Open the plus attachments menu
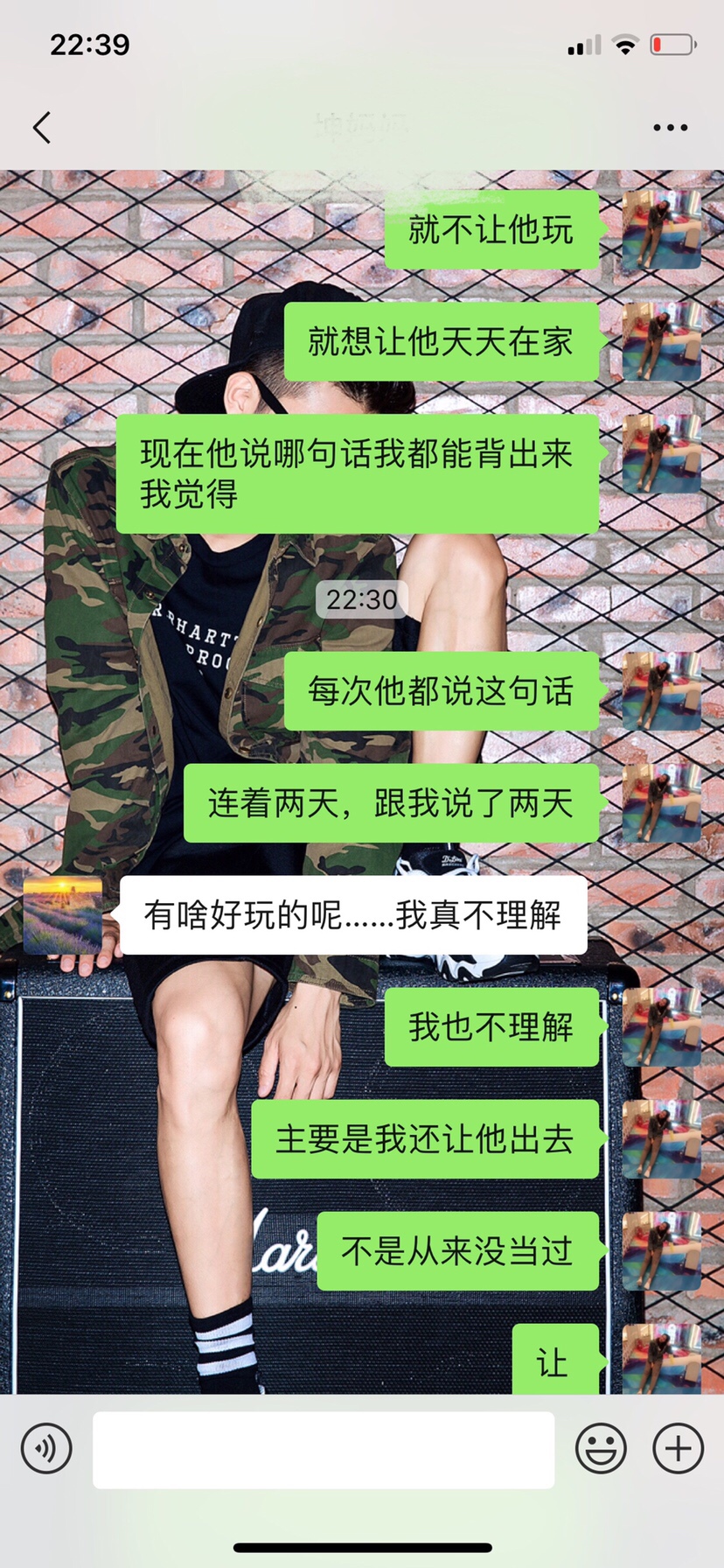 [678, 1448]
